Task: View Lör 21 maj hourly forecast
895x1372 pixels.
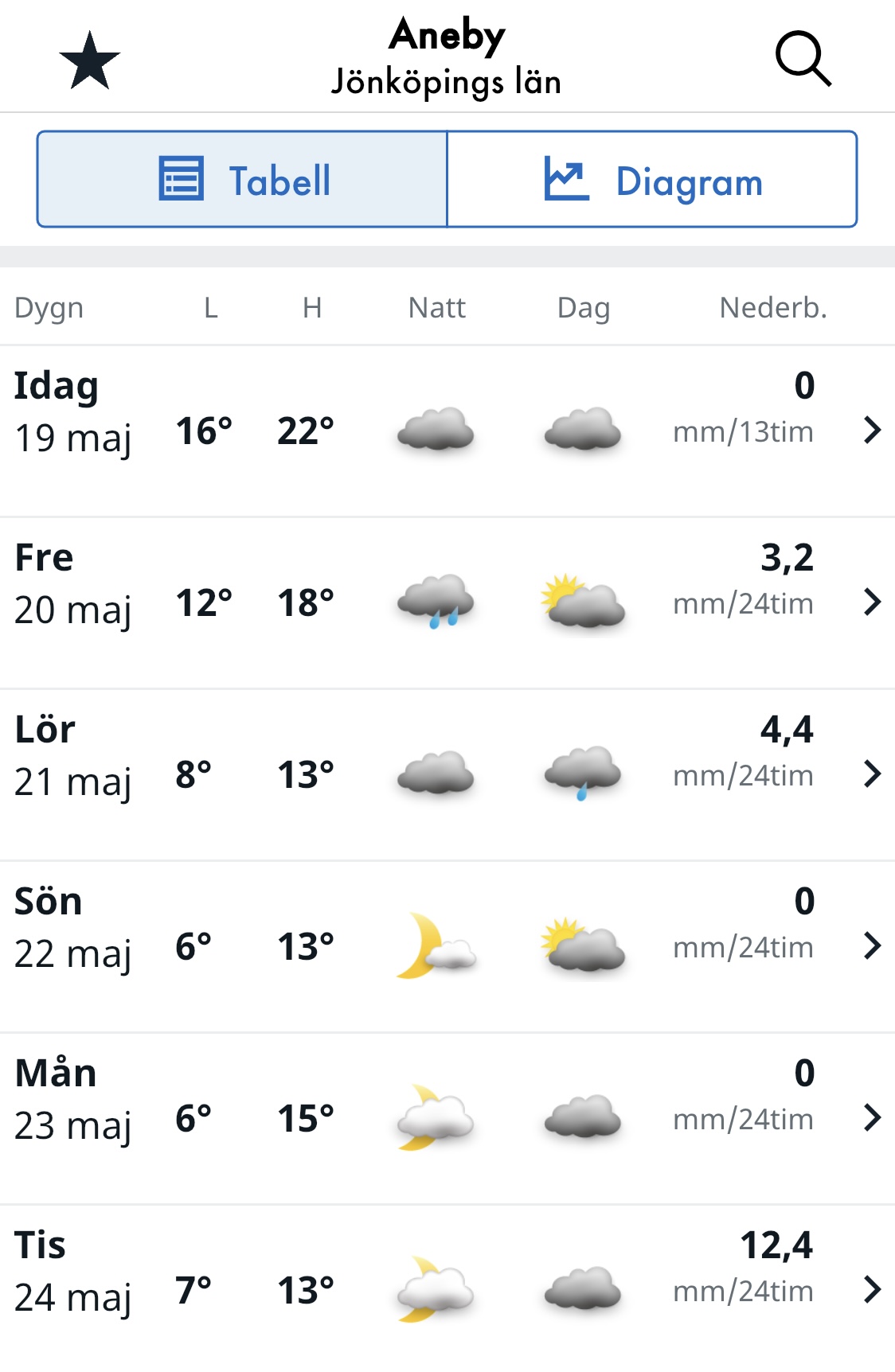Action: point(872,774)
